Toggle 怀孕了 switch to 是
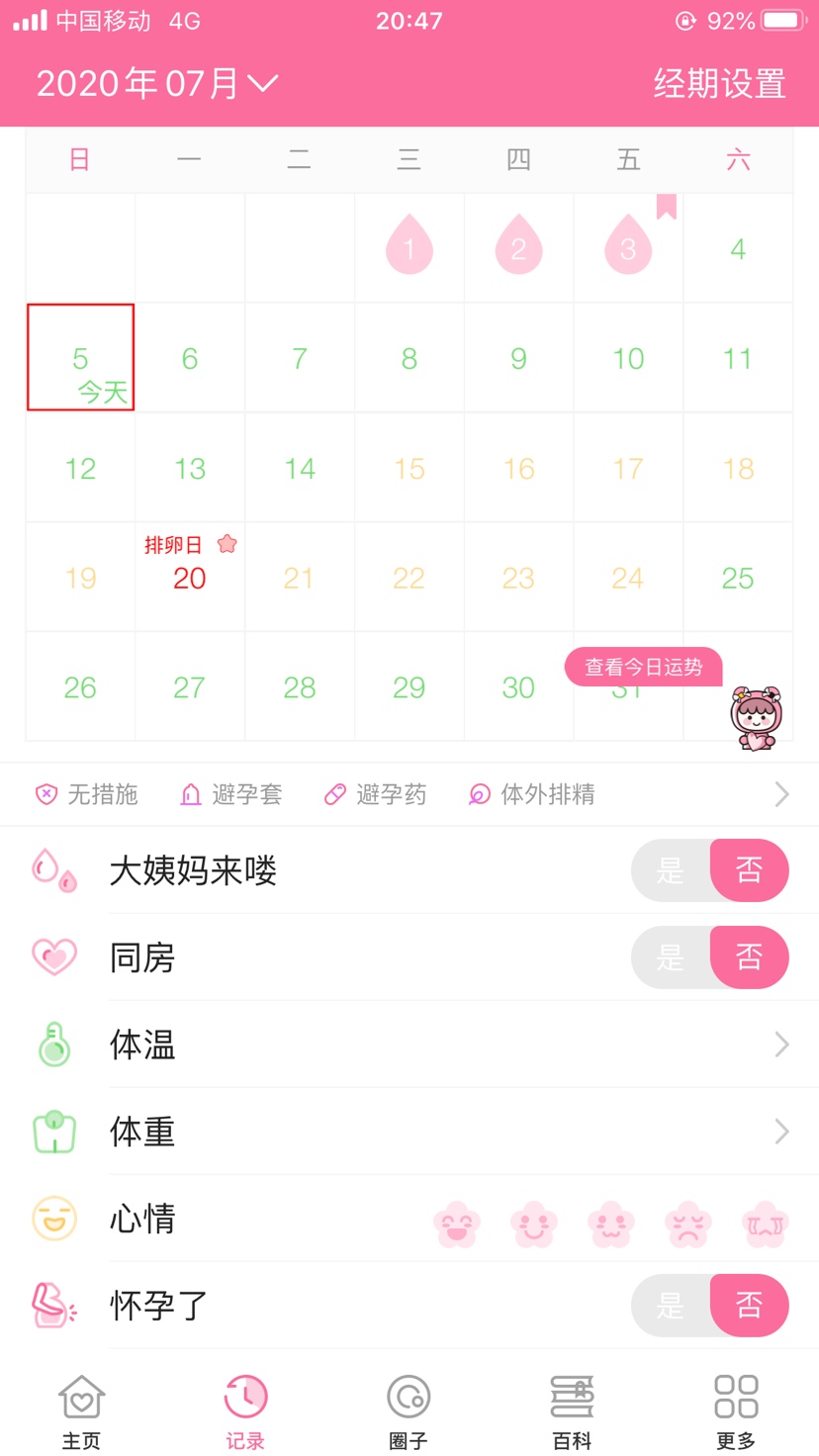The width and height of the screenshot is (819, 1456). [x=671, y=1306]
